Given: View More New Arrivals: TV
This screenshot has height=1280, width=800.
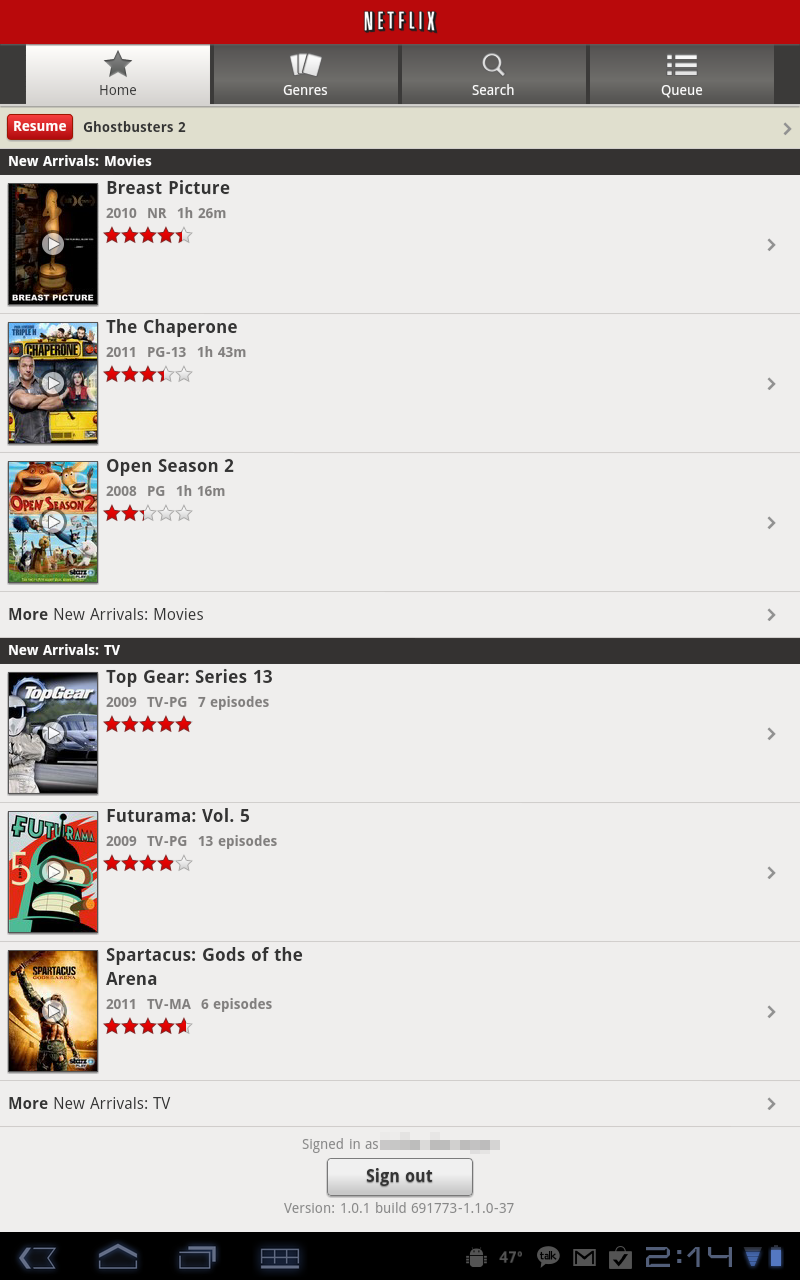Looking at the screenshot, I should tap(400, 1103).
